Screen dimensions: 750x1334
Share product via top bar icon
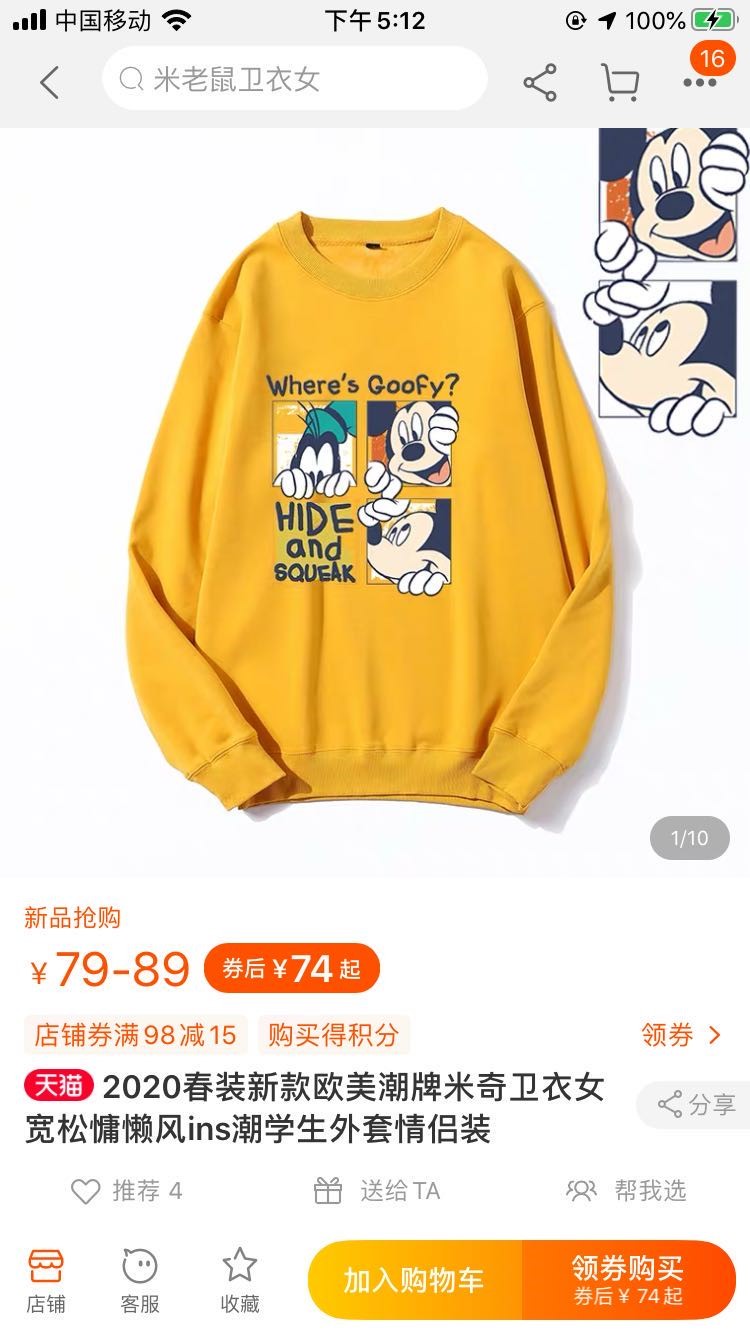pyautogui.click(x=540, y=82)
